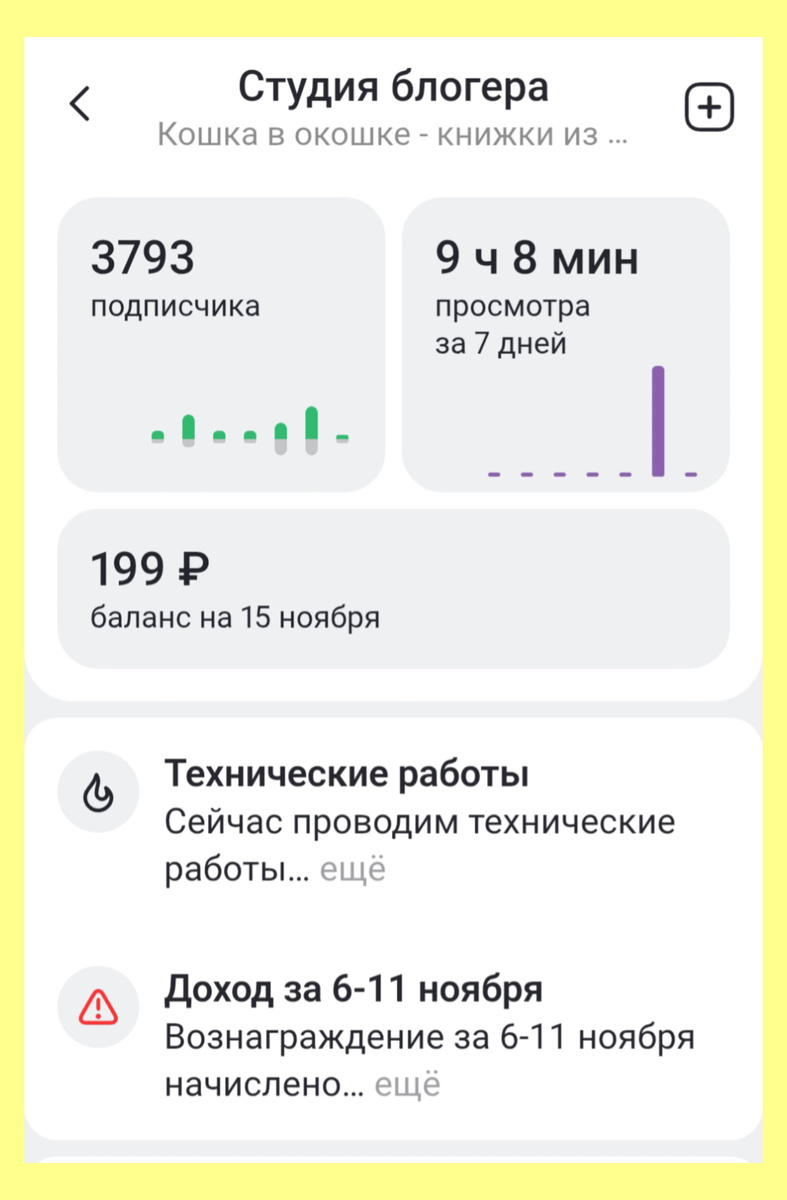Screen dimensions: 787x1200
Task: Select the tall purple bar in the views chart
Action: coord(658,420)
